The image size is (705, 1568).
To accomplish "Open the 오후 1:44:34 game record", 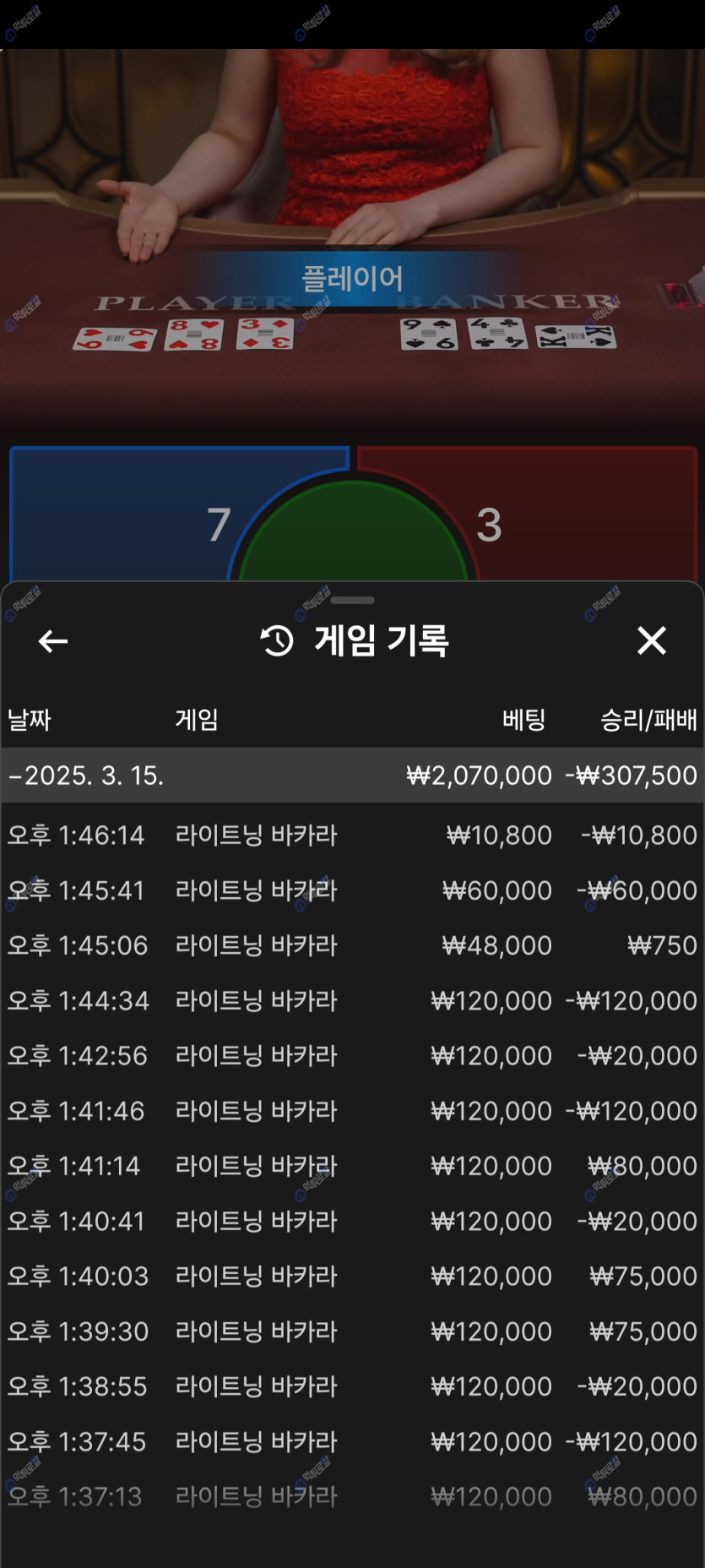I will click(352, 1001).
